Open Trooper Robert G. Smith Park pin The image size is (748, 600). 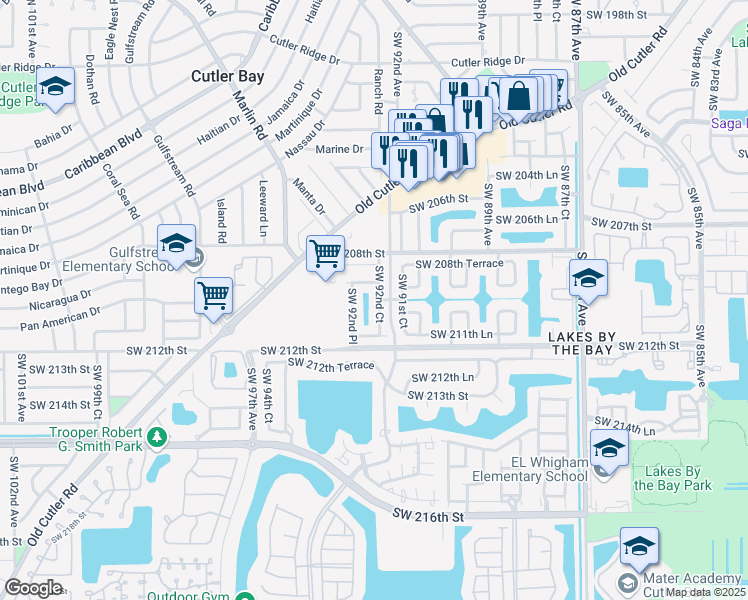point(157,438)
